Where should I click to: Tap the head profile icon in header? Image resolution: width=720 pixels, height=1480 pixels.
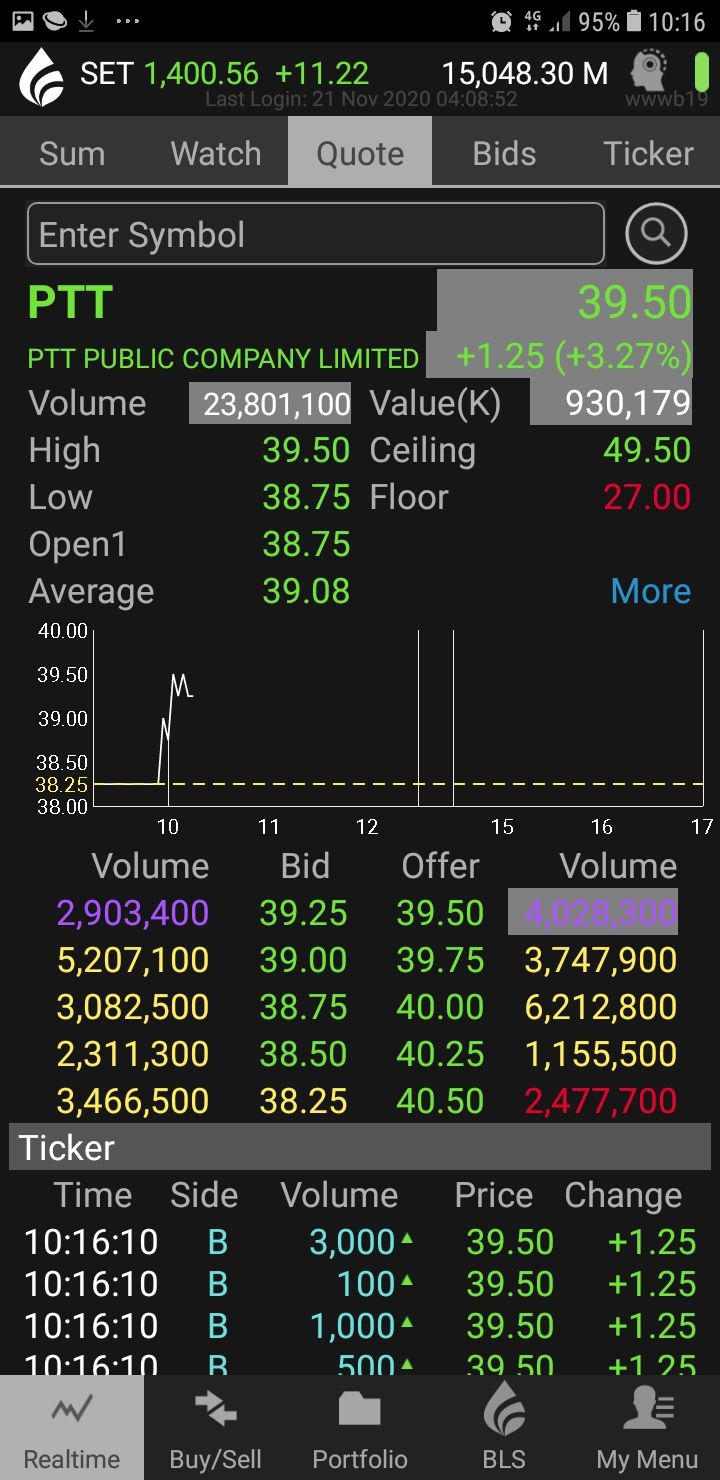tap(651, 72)
